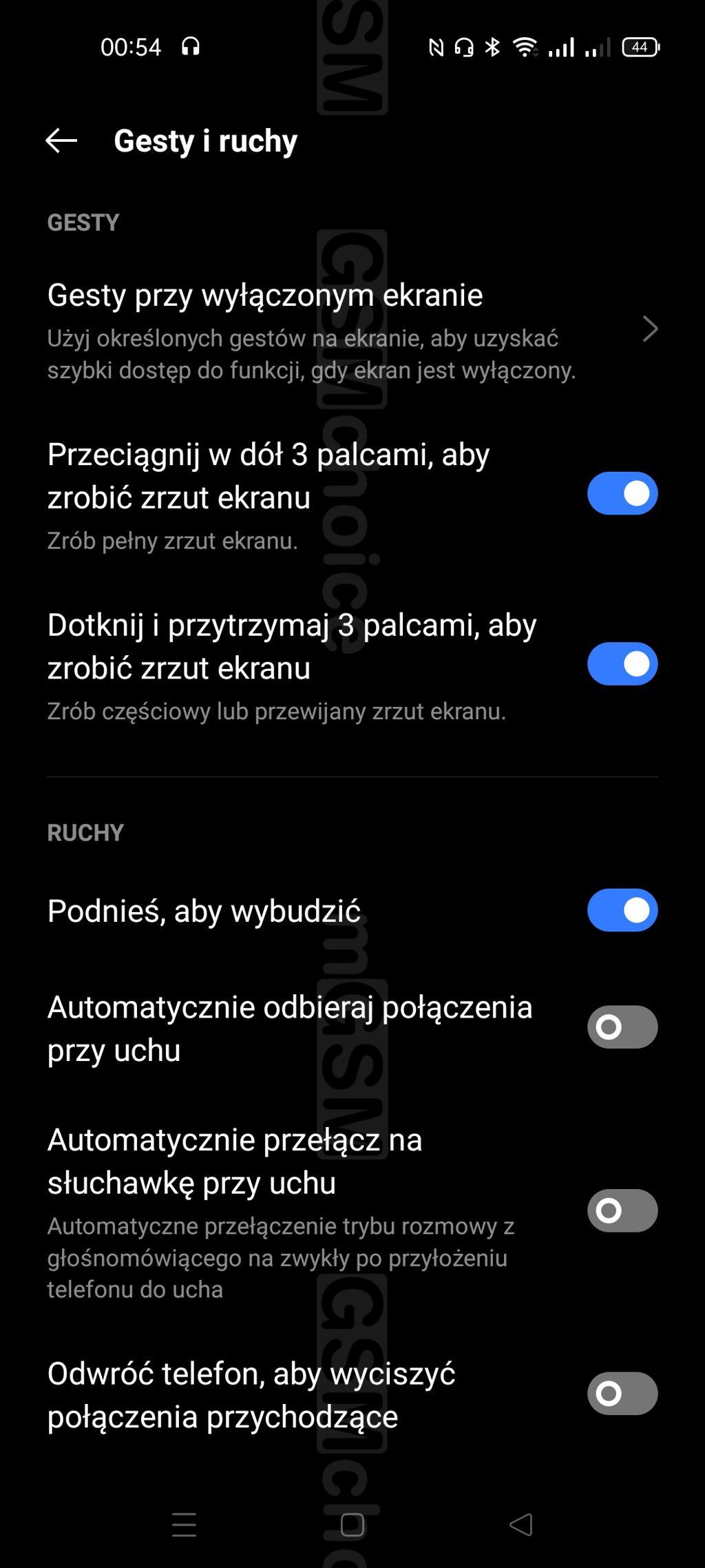
Task: Tap the system home button
Action: tap(352, 1525)
